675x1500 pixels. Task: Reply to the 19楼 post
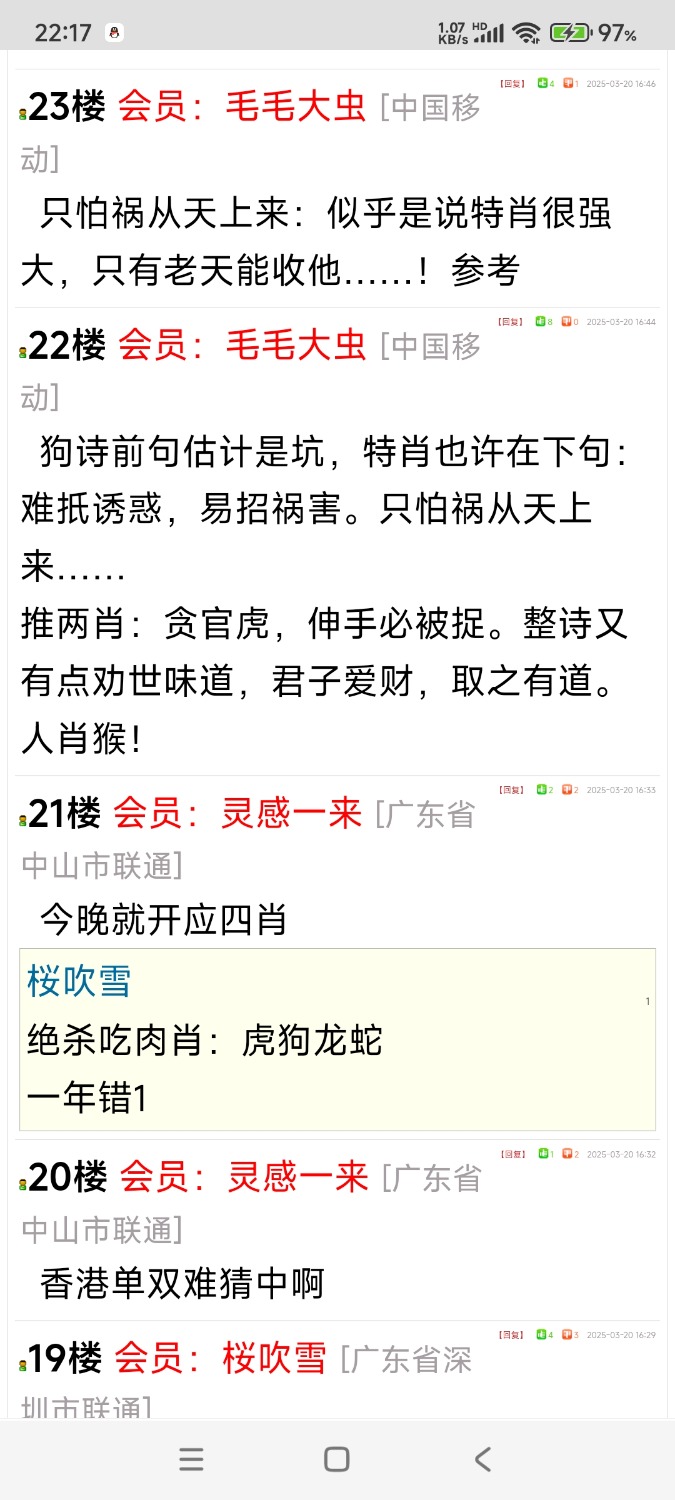[x=511, y=1335]
